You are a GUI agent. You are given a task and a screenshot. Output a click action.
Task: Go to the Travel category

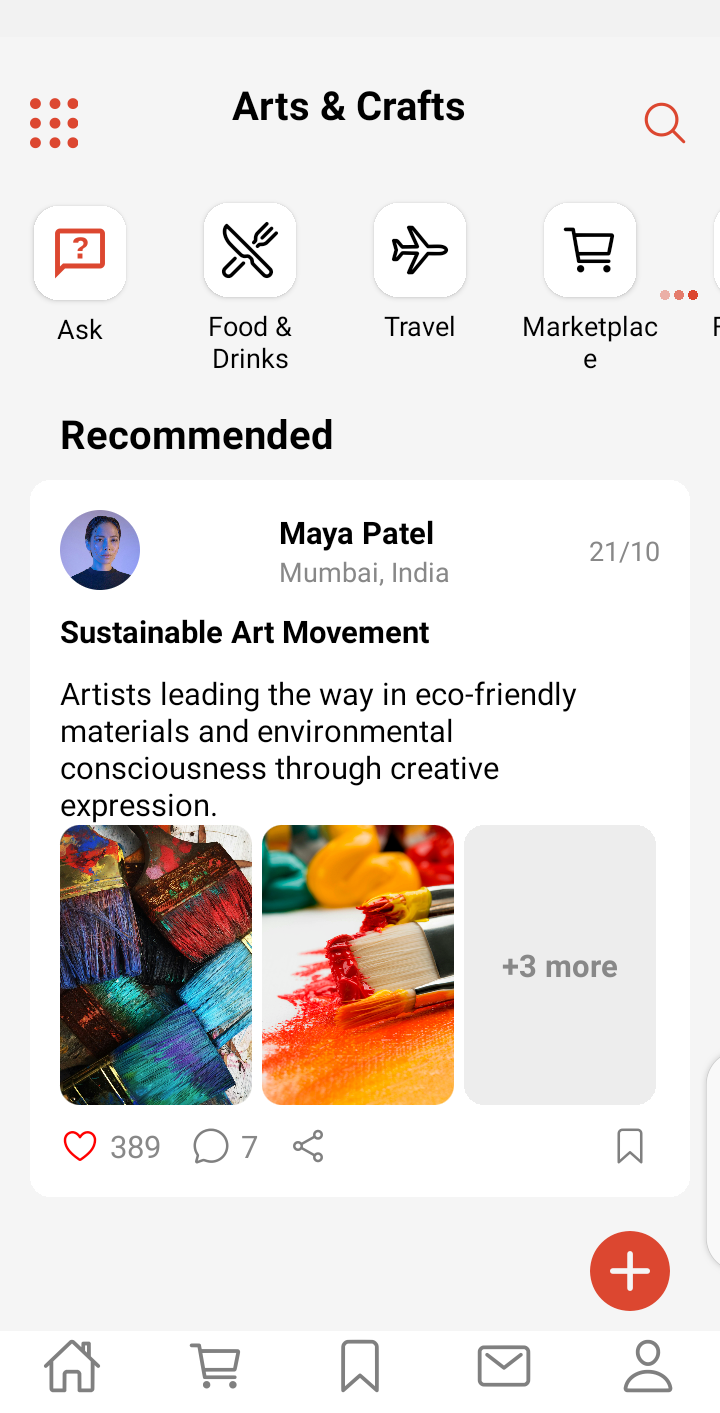point(420,250)
